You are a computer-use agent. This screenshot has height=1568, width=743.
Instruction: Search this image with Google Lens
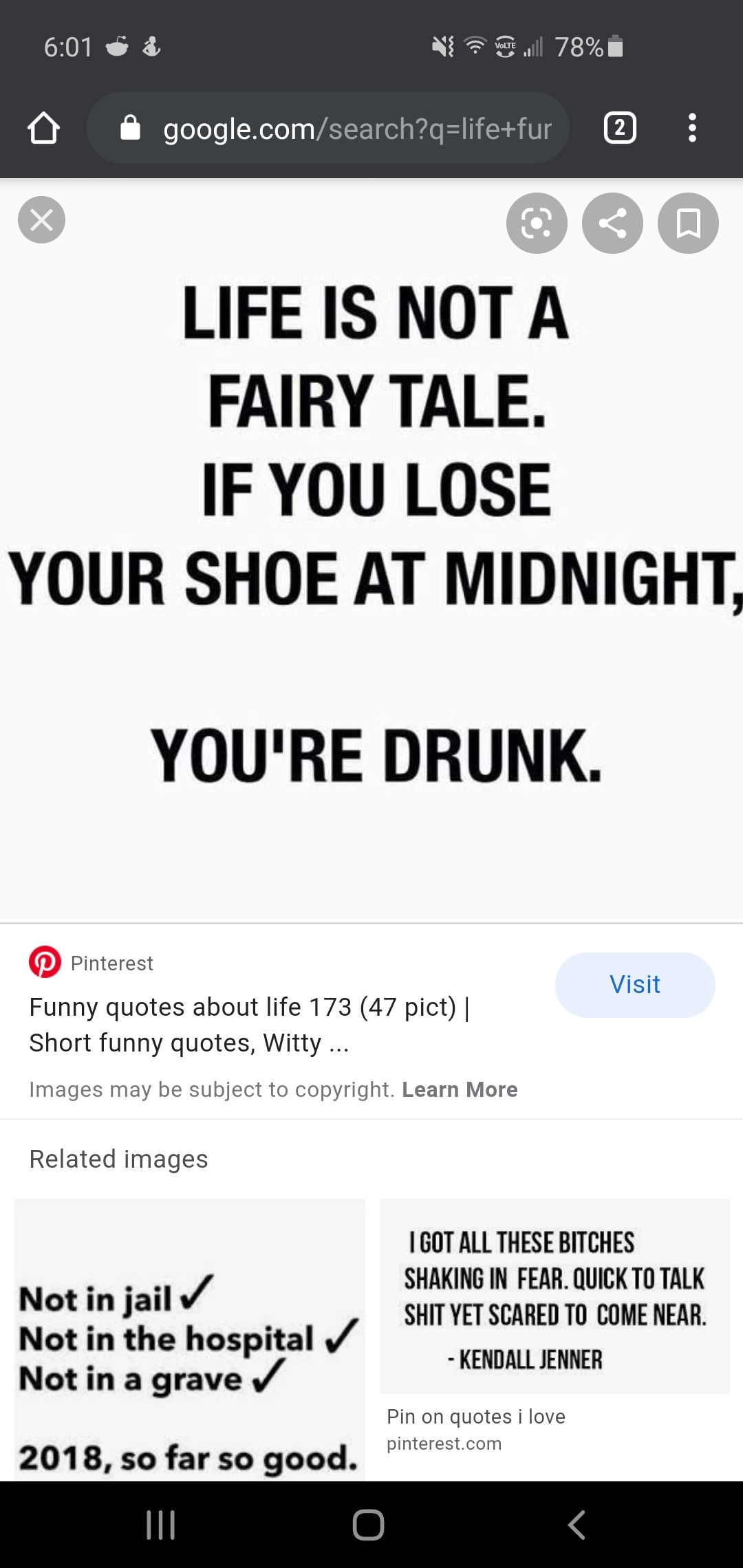537,223
